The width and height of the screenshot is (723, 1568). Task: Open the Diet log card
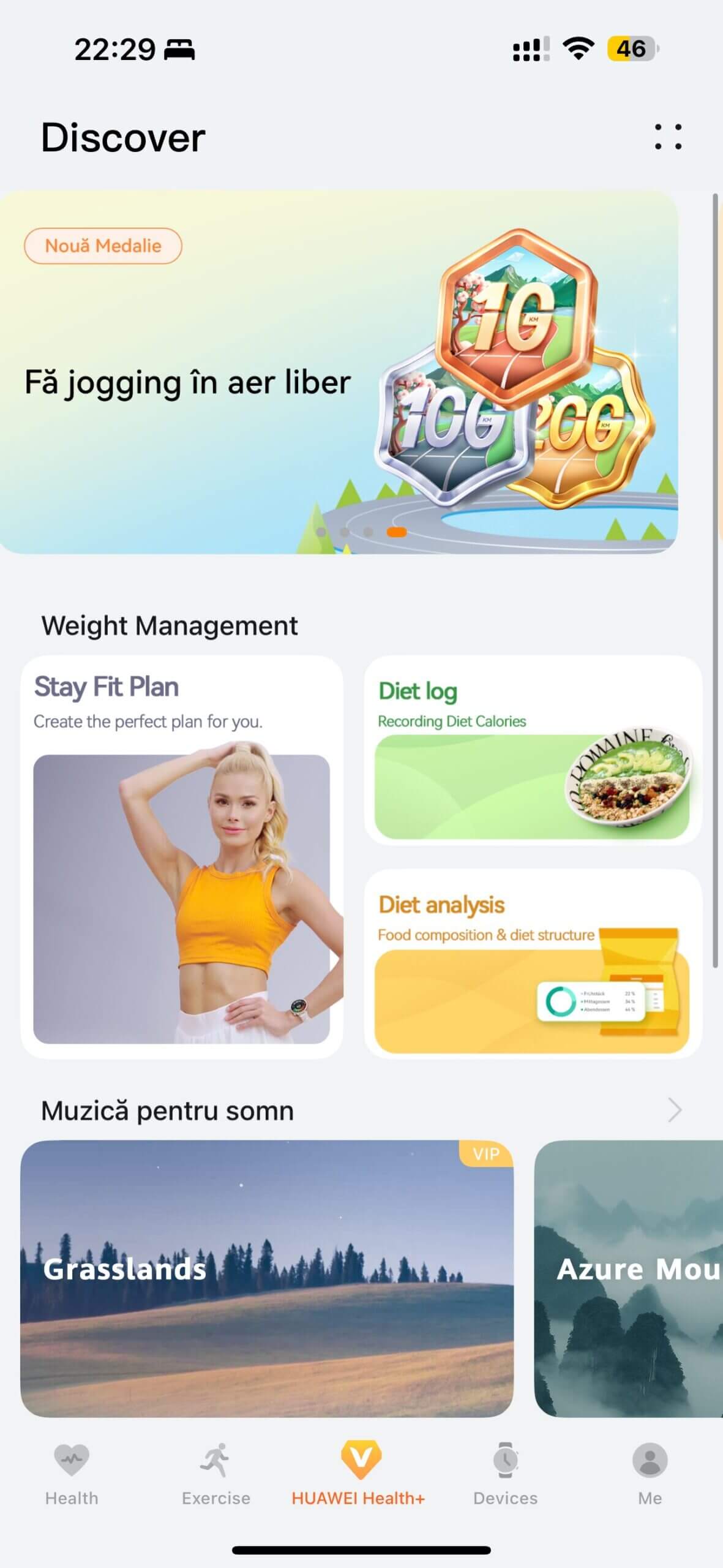point(533,750)
